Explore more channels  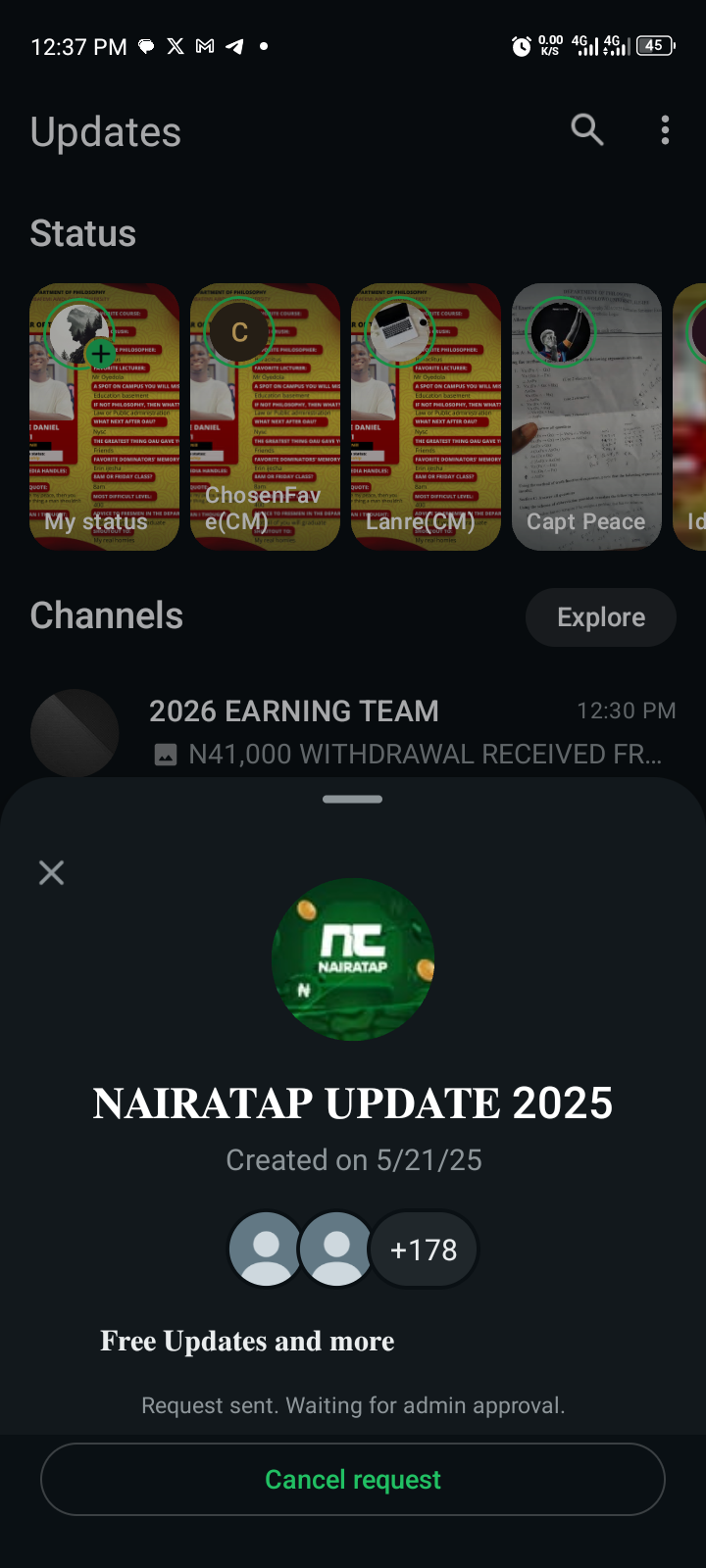point(600,617)
